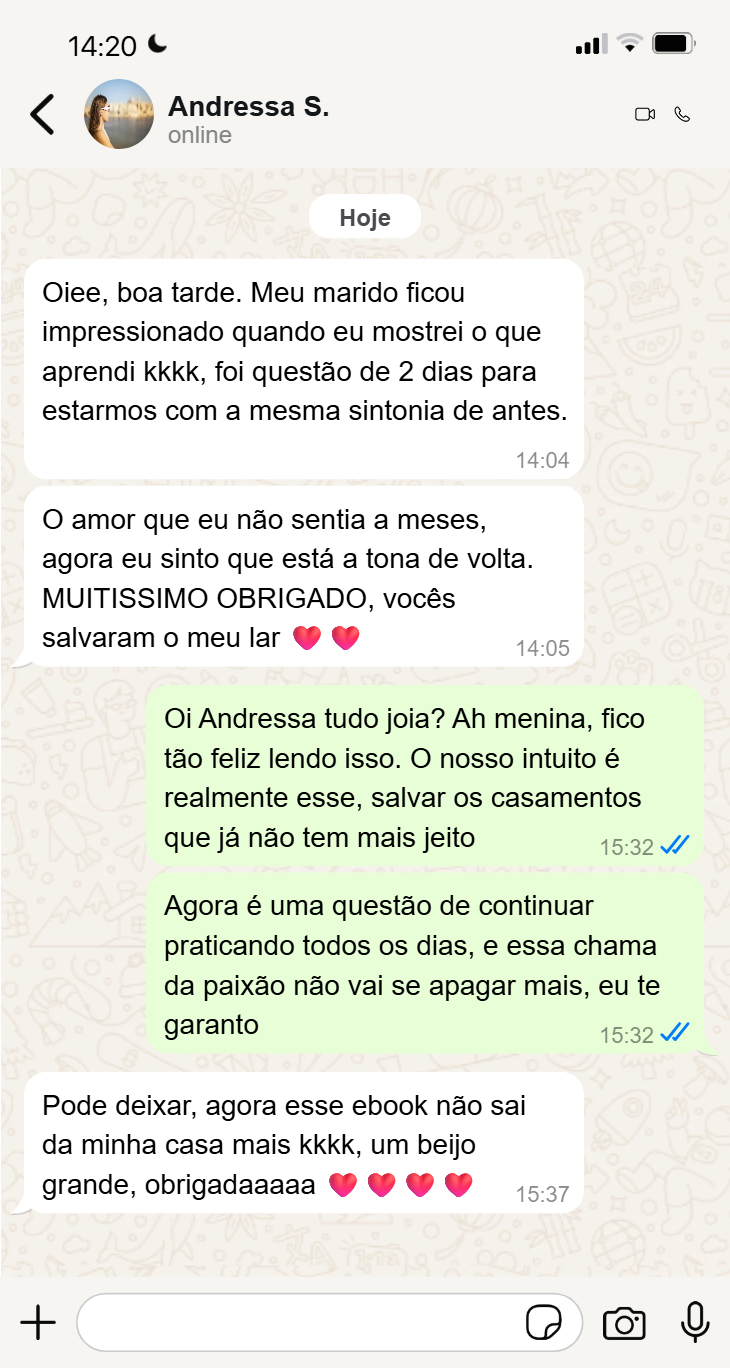This screenshot has height=1368, width=730.
Task: Record a voice message with the microphone
Action: click(x=695, y=1323)
